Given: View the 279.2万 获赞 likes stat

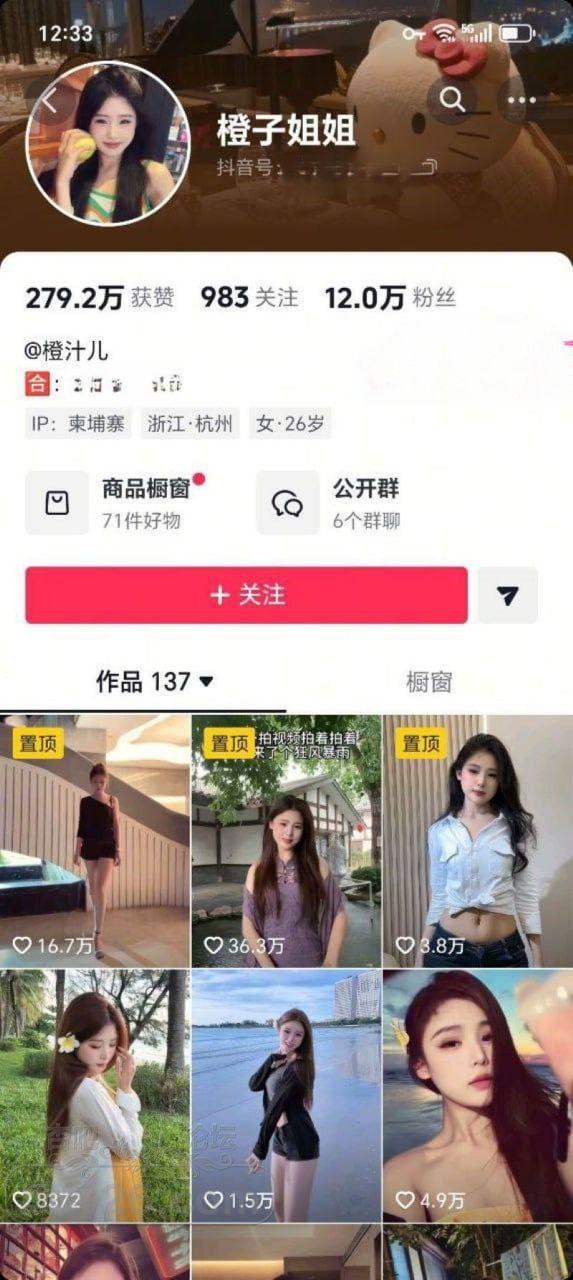Looking at the screenshot, I should 99,297.
